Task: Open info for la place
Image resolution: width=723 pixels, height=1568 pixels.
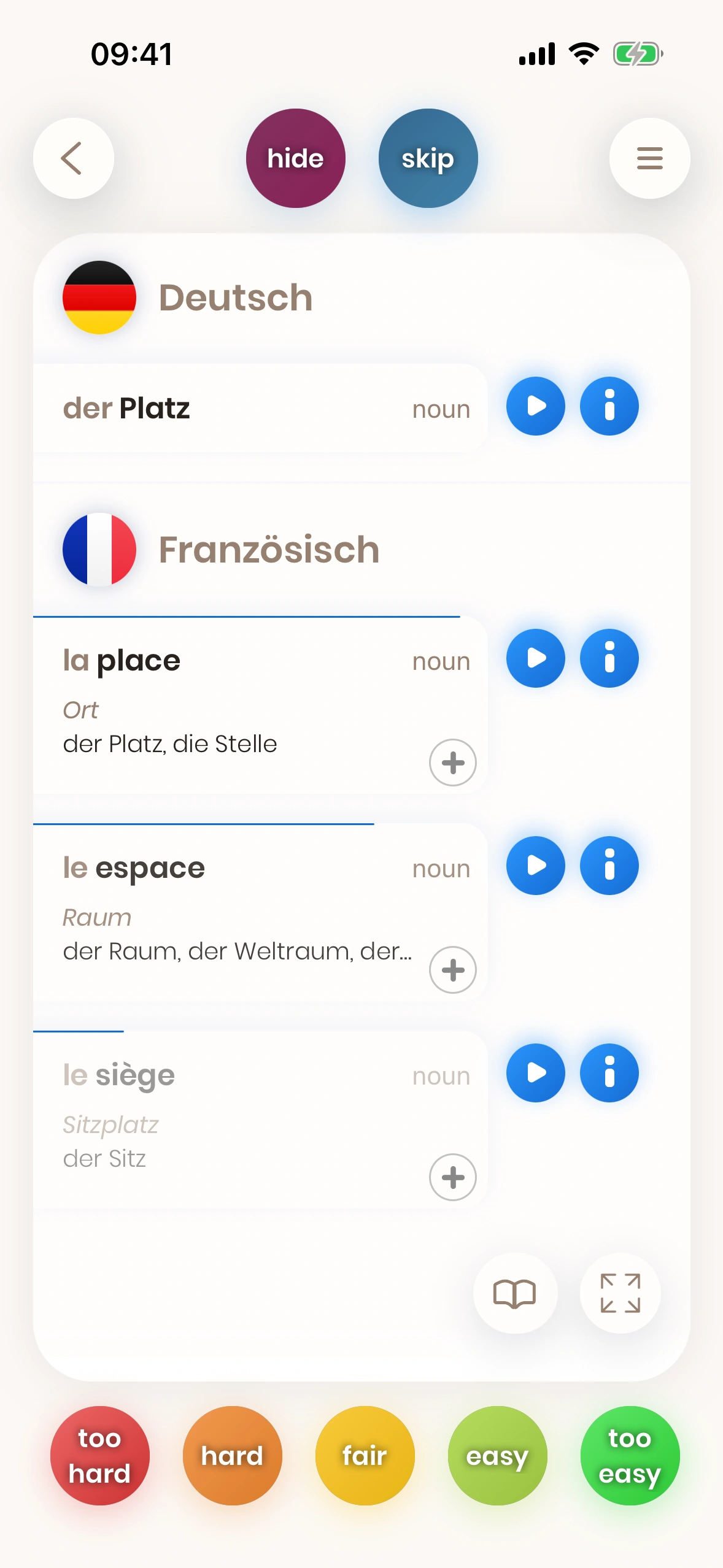Action: click(609, 658)
